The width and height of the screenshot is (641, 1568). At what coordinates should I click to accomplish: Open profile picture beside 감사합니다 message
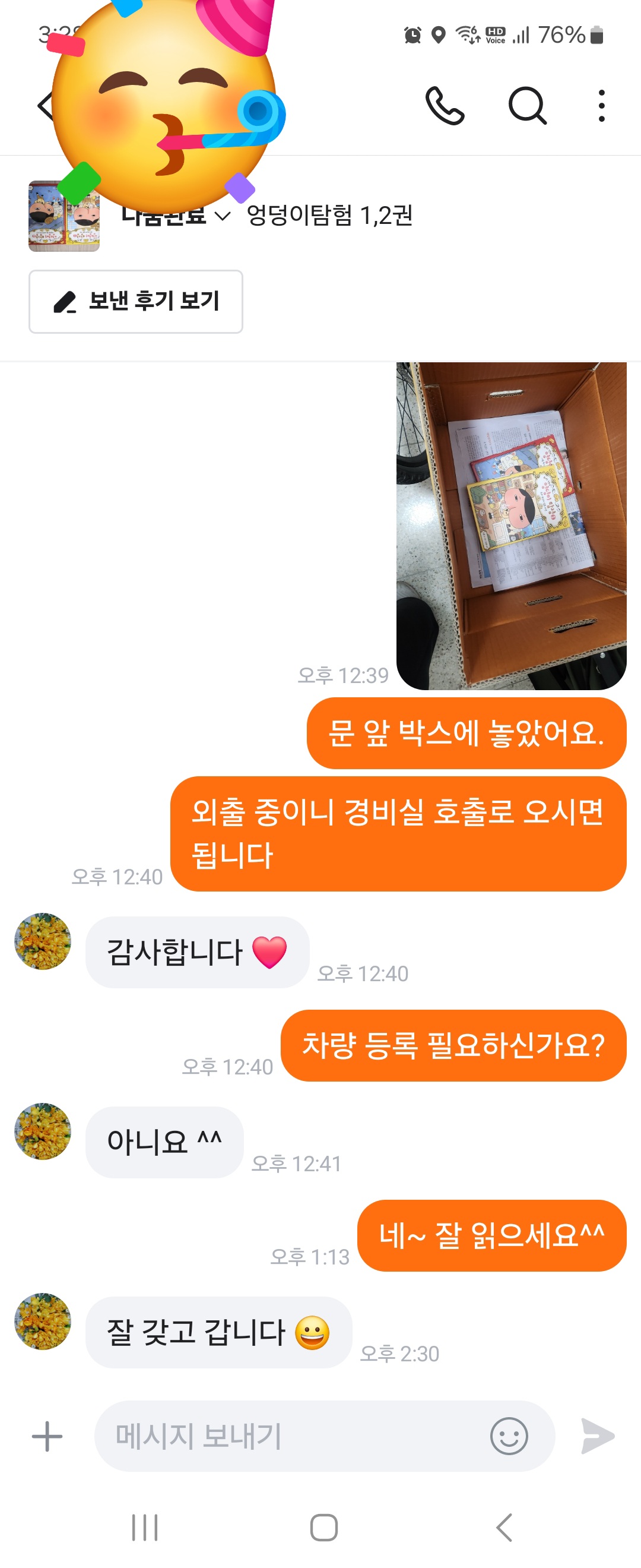click(x=43, y=941)
